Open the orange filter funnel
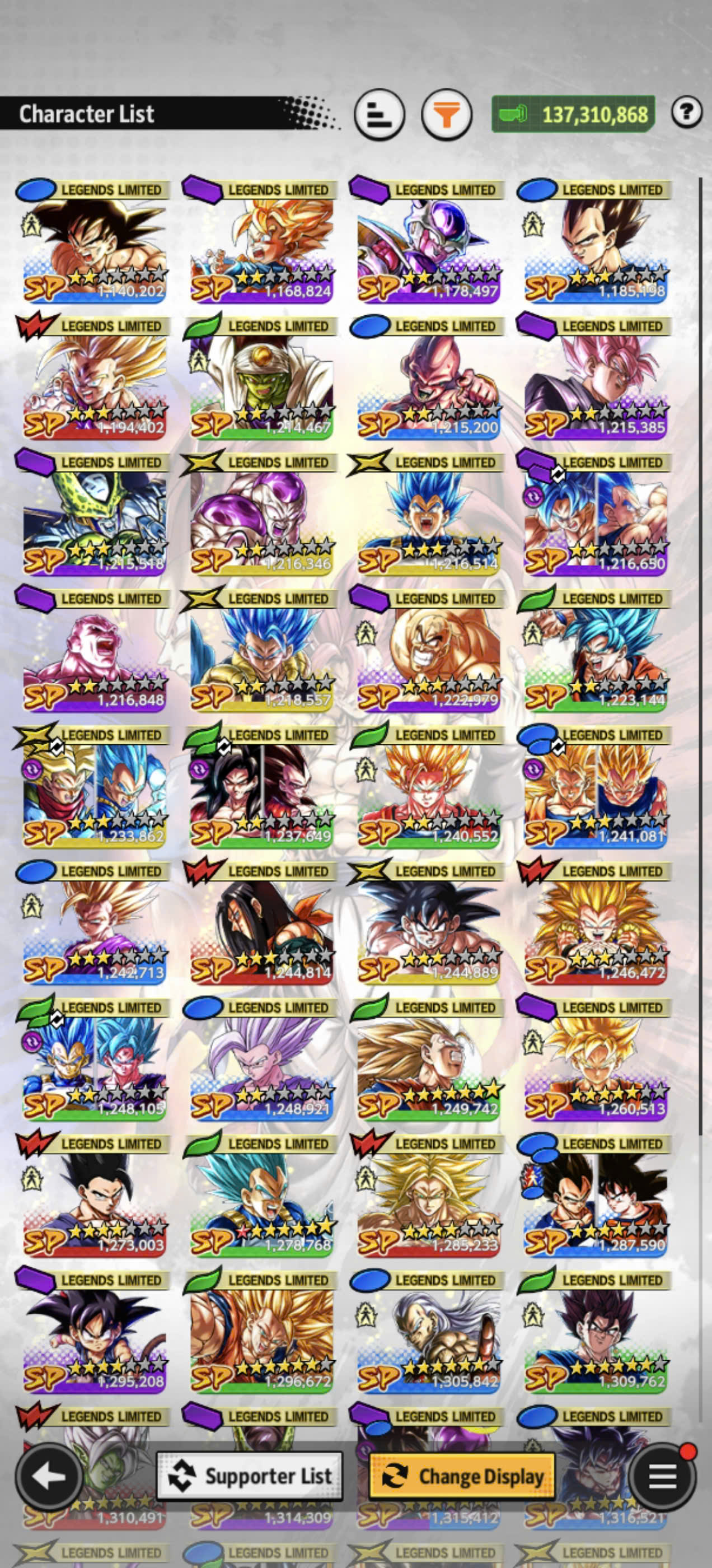The image size is (712, 1568). tap(447, 114)
